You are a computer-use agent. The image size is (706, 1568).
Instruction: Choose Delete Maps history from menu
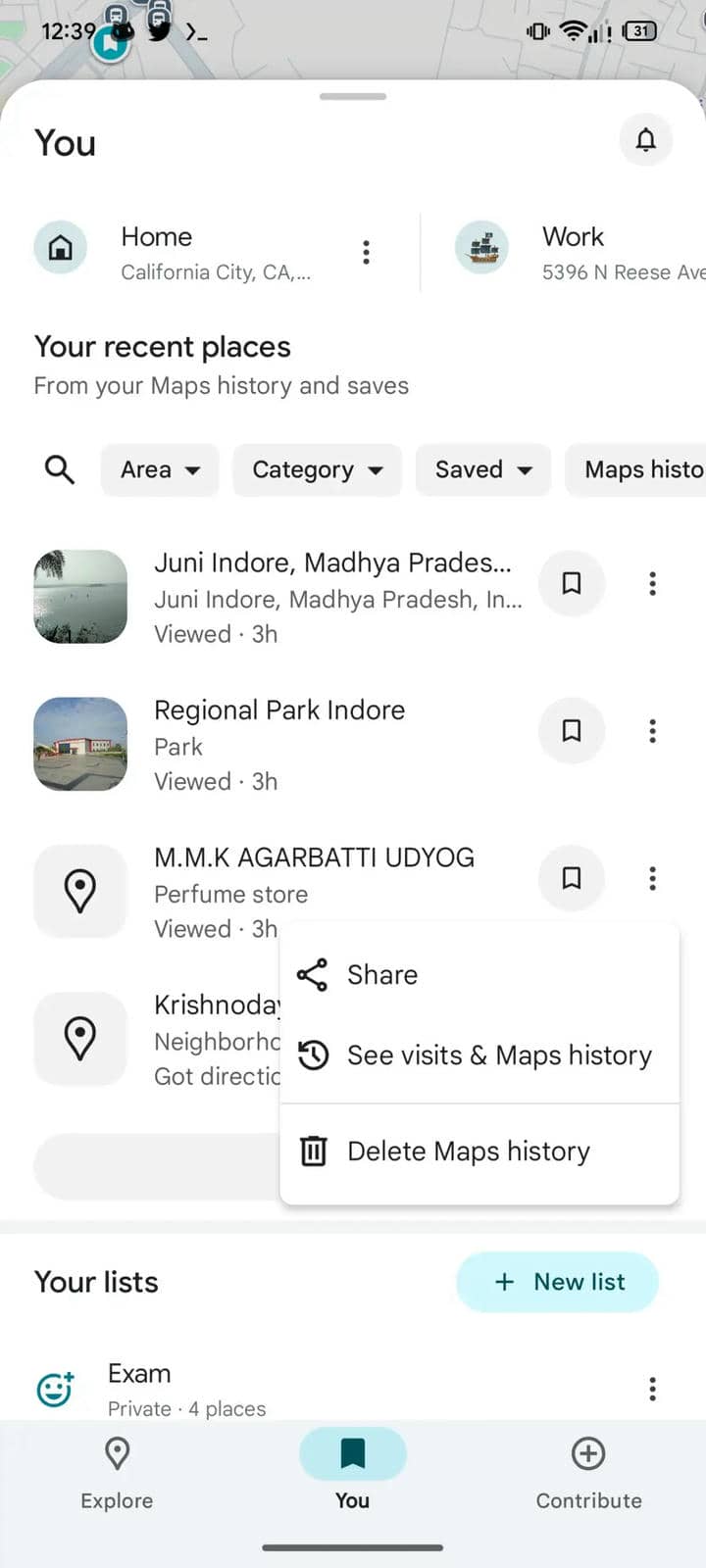(469, 1151)
